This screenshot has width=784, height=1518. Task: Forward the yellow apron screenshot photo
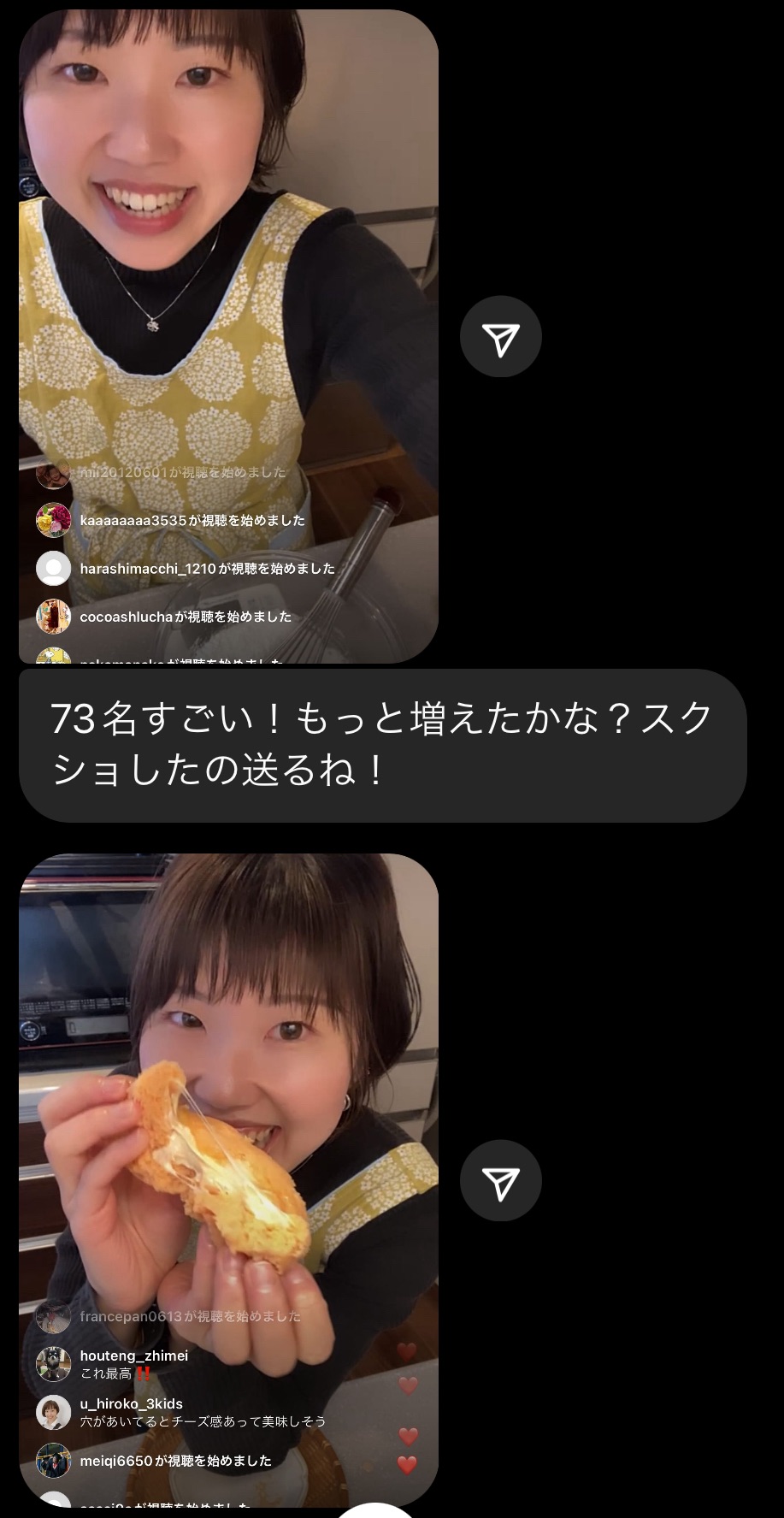coord(500,337)
